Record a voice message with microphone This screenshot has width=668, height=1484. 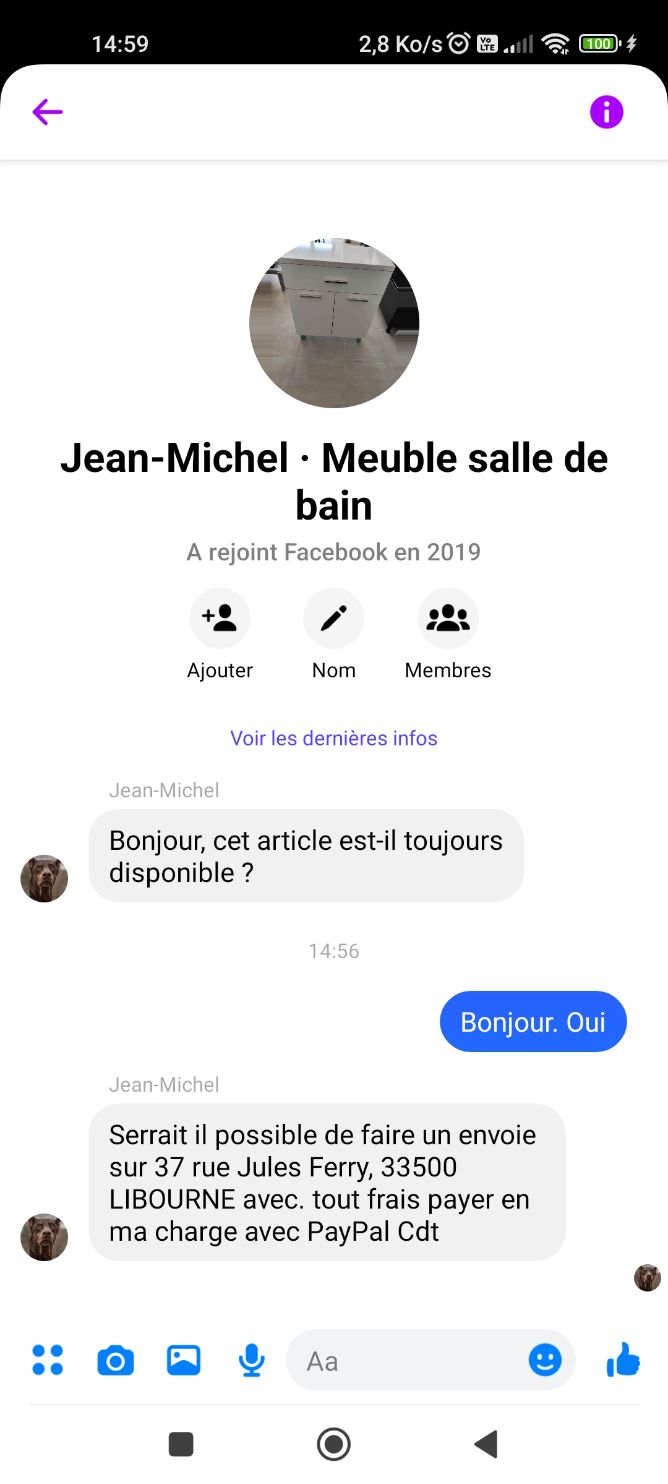(x=252, y=1360)
